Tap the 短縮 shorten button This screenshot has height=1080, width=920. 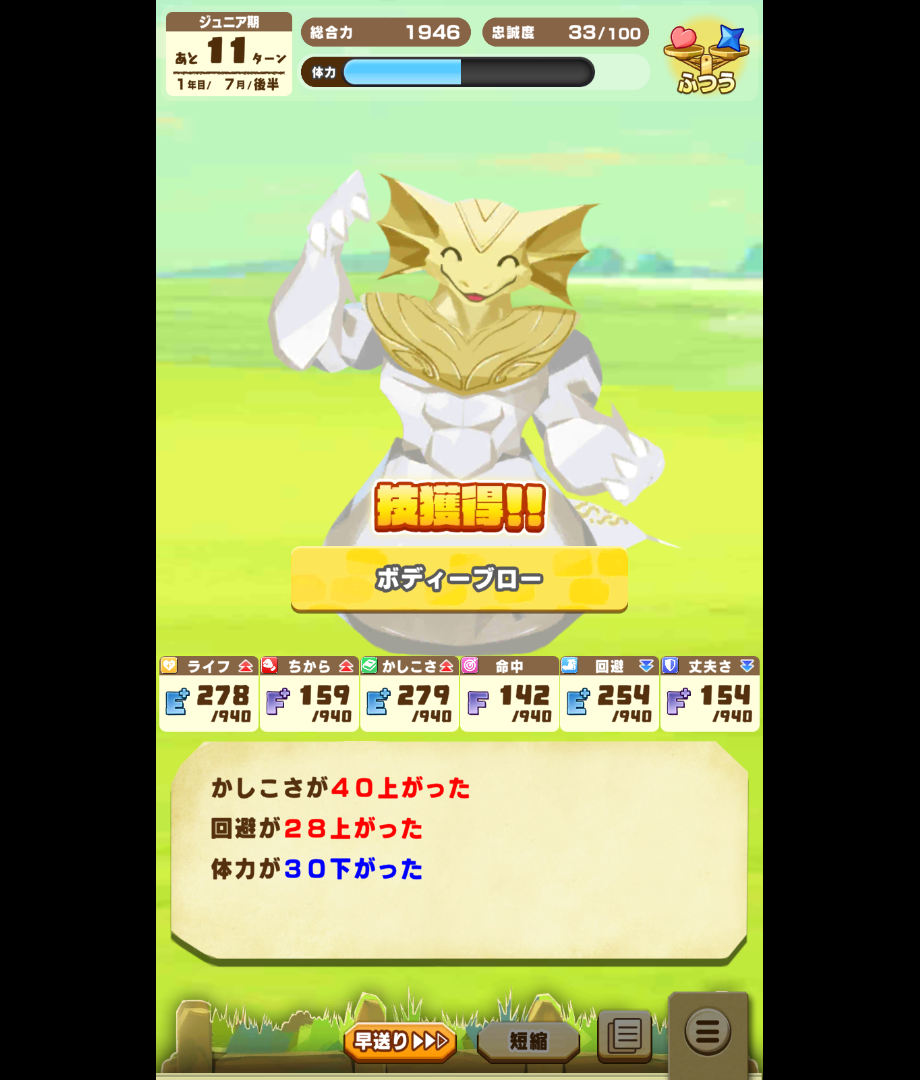click(x=528, y=1042)
